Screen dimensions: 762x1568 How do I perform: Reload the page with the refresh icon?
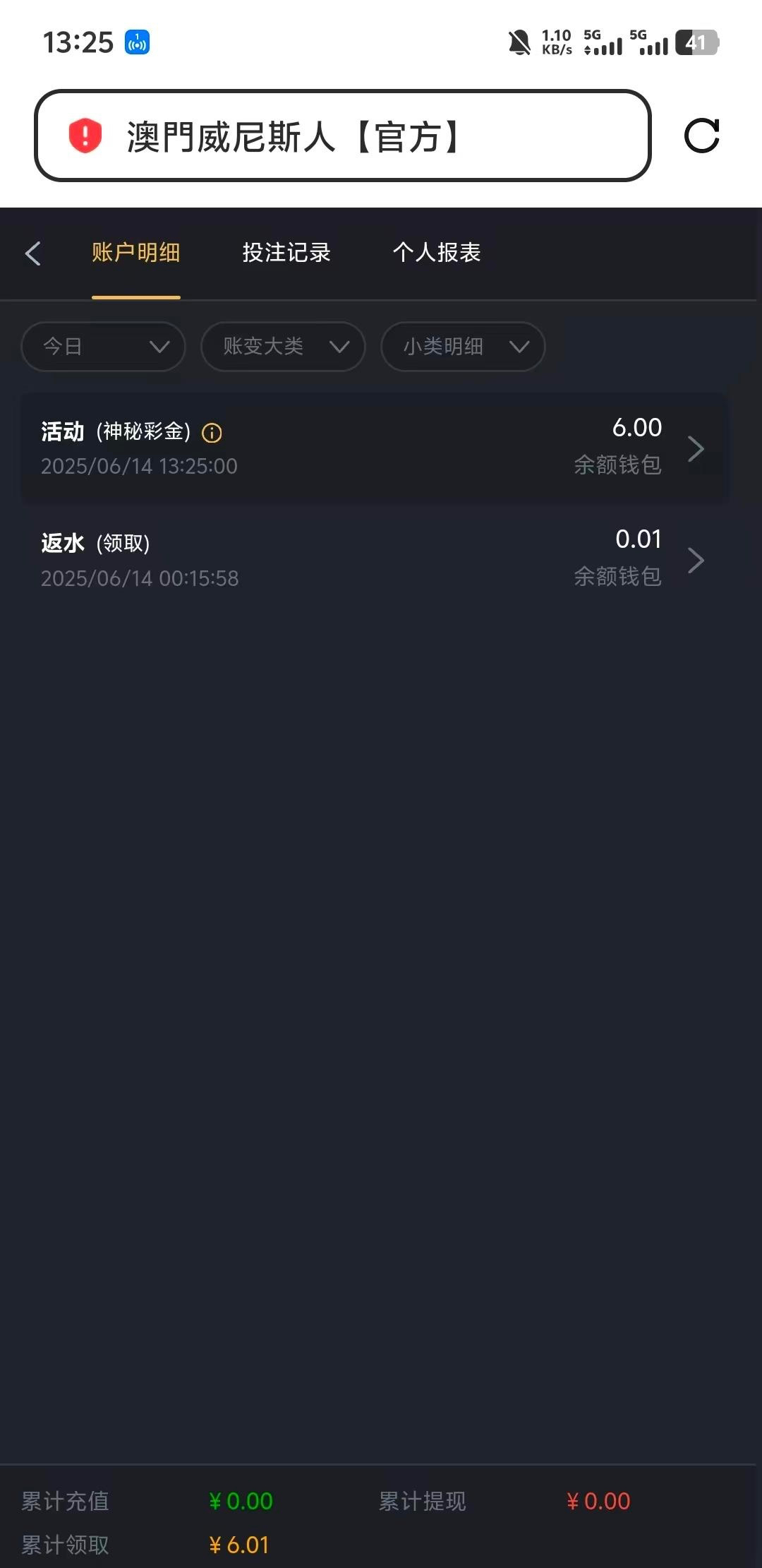click(701, 136)
